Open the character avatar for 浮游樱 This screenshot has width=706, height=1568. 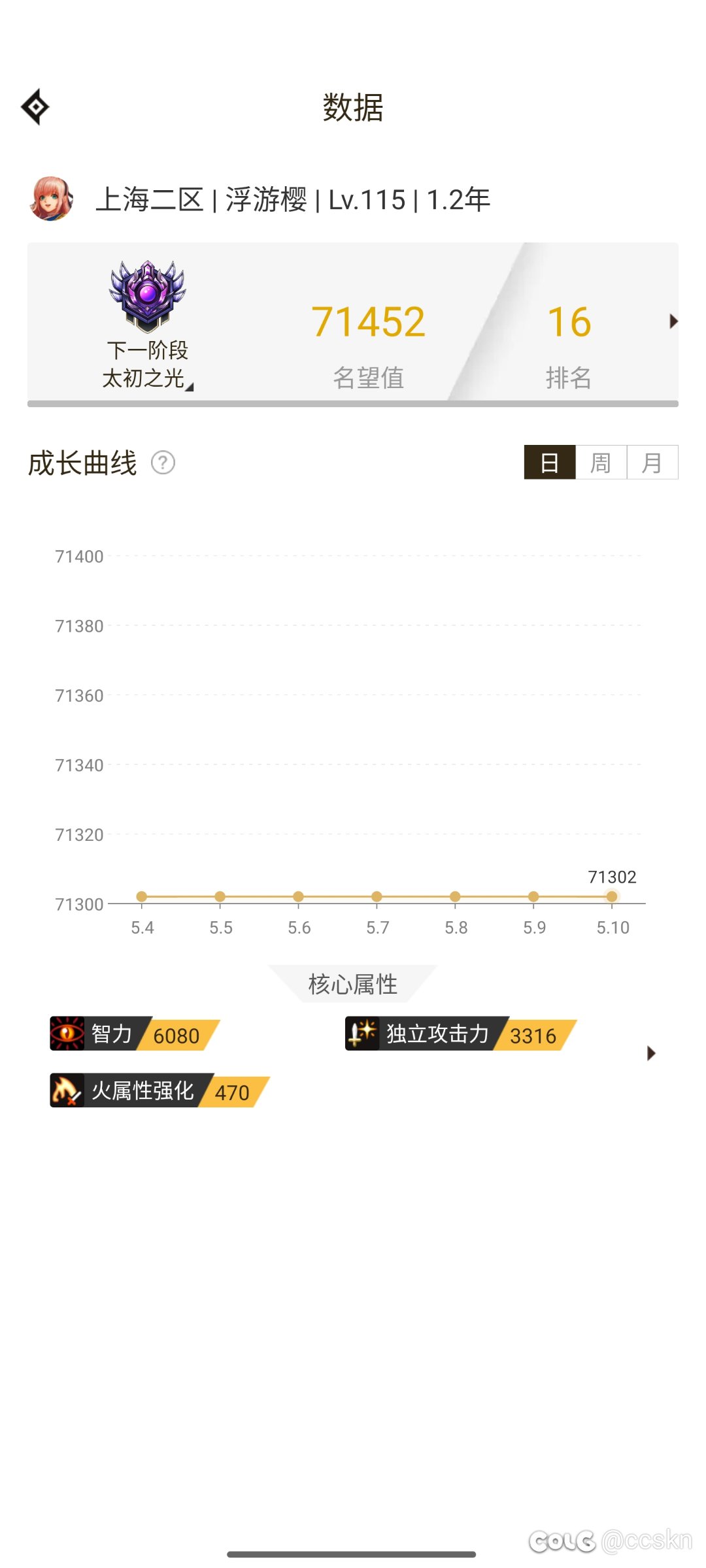(51, 199)
